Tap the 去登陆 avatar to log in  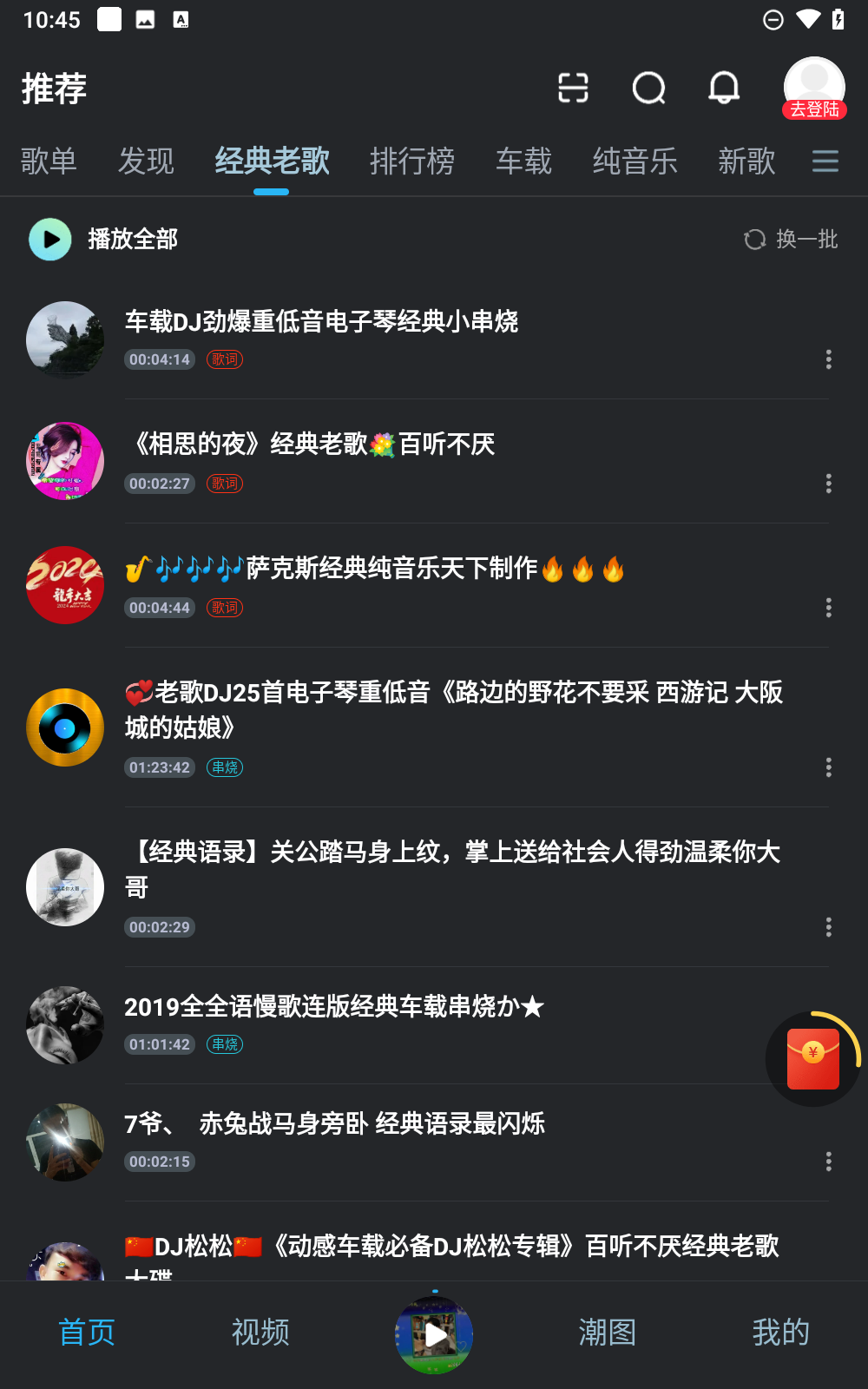coord(814,88)
